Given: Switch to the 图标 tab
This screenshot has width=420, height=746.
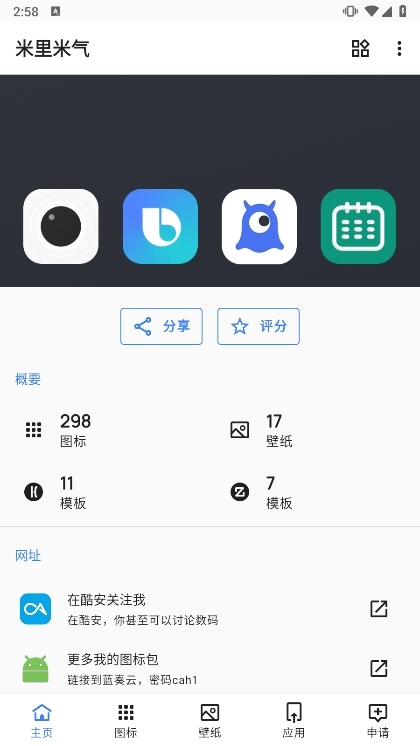Looking at the screenshot, I should tap(126, 720).
